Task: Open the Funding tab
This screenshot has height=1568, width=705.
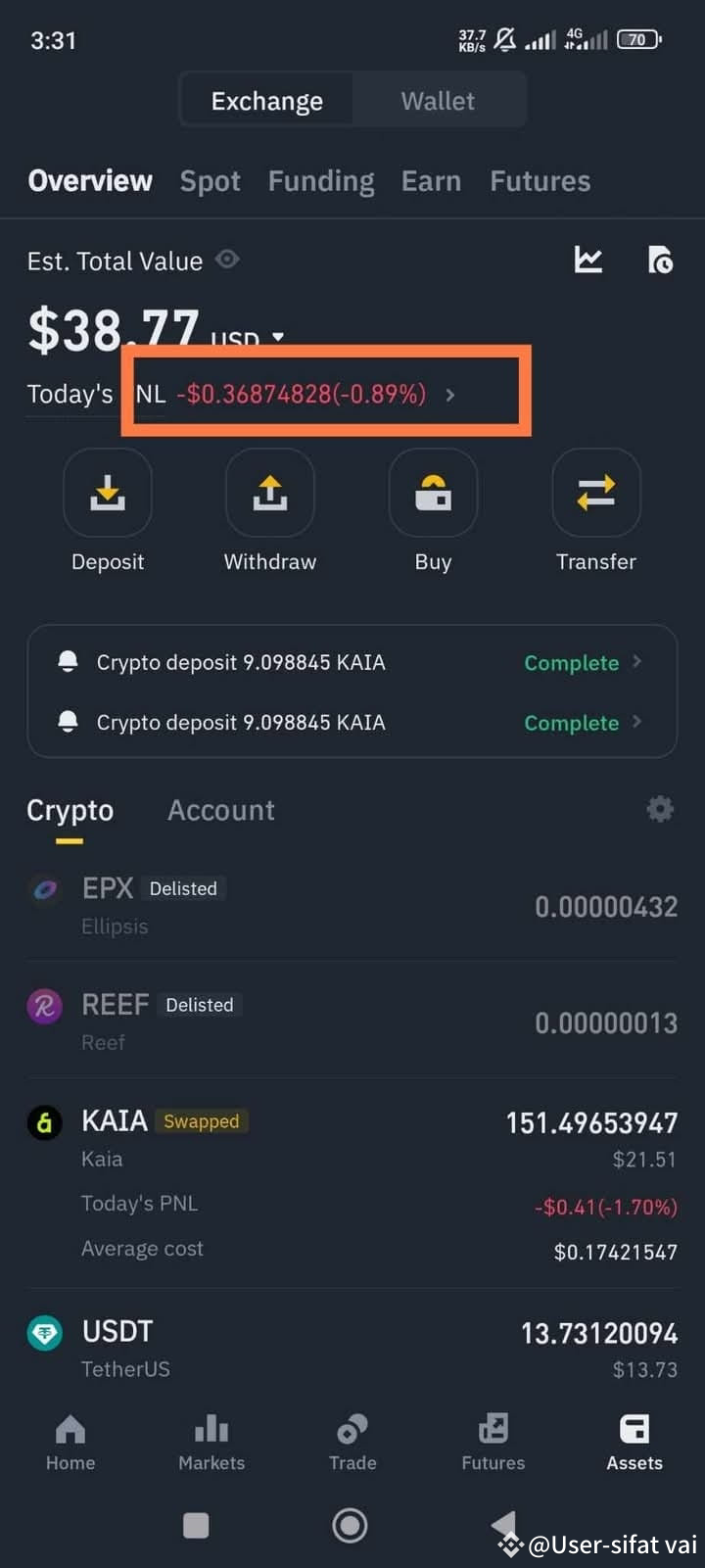Action: (321, 180)
